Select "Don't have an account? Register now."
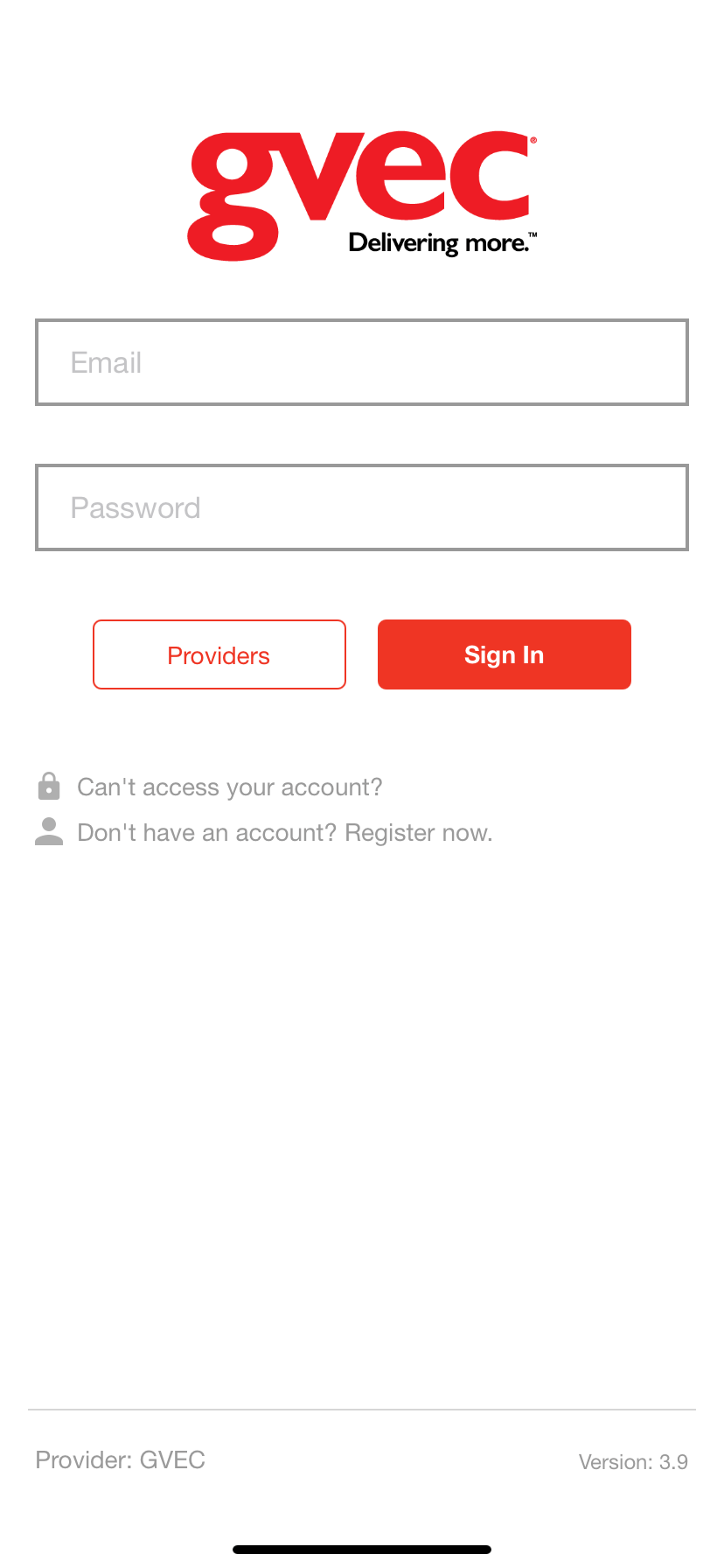 tap(285, 833)
